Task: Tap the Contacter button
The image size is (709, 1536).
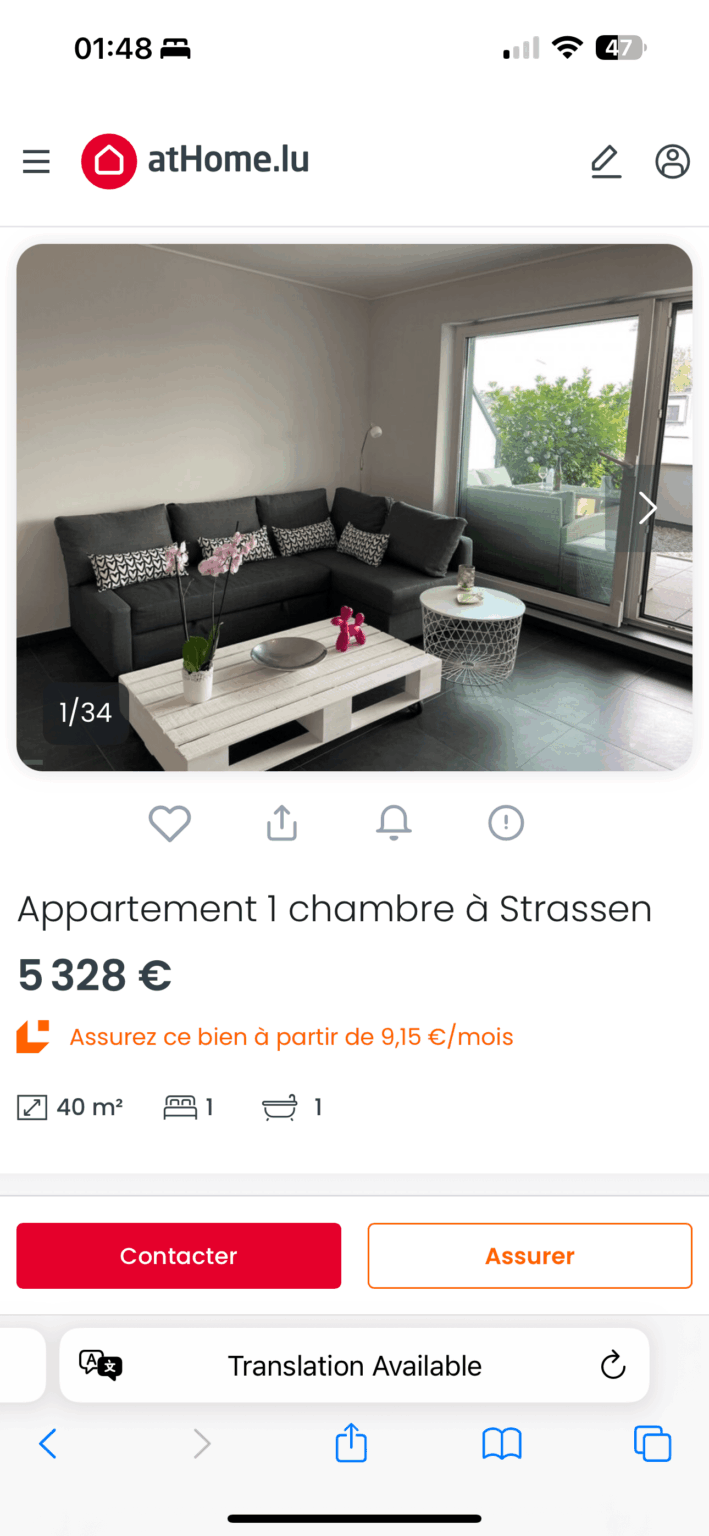Action: click(x=179, y=1256)
